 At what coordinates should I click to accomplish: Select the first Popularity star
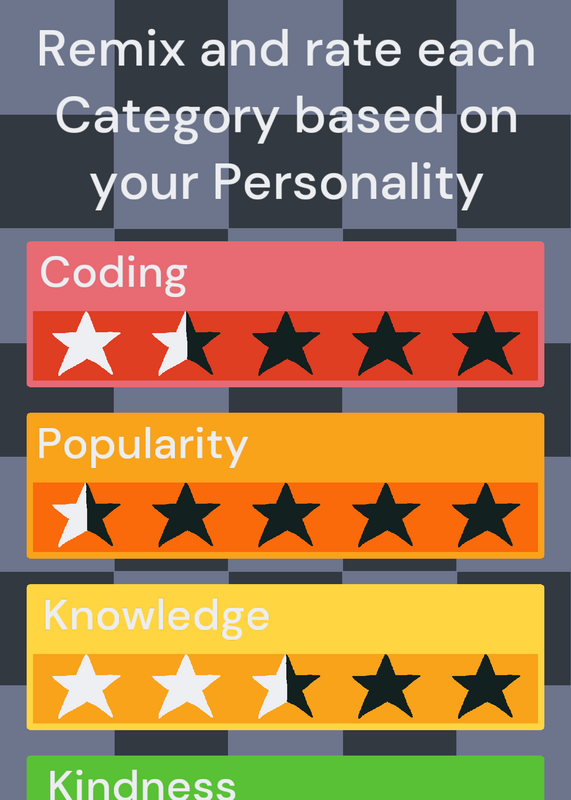pyautogui.click(x=86, y=516)
